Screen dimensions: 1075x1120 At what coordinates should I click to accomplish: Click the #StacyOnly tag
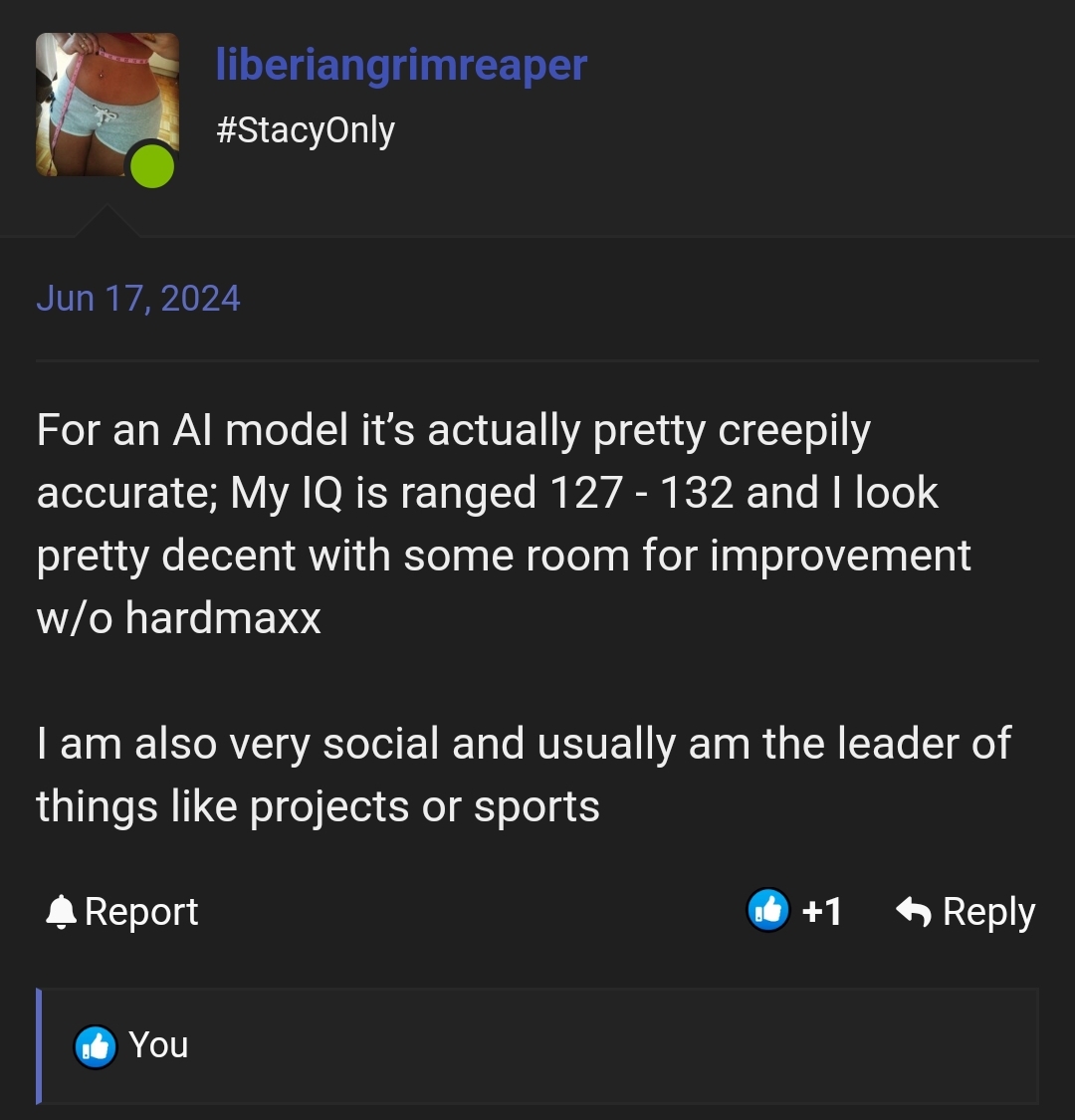point(306,128)
